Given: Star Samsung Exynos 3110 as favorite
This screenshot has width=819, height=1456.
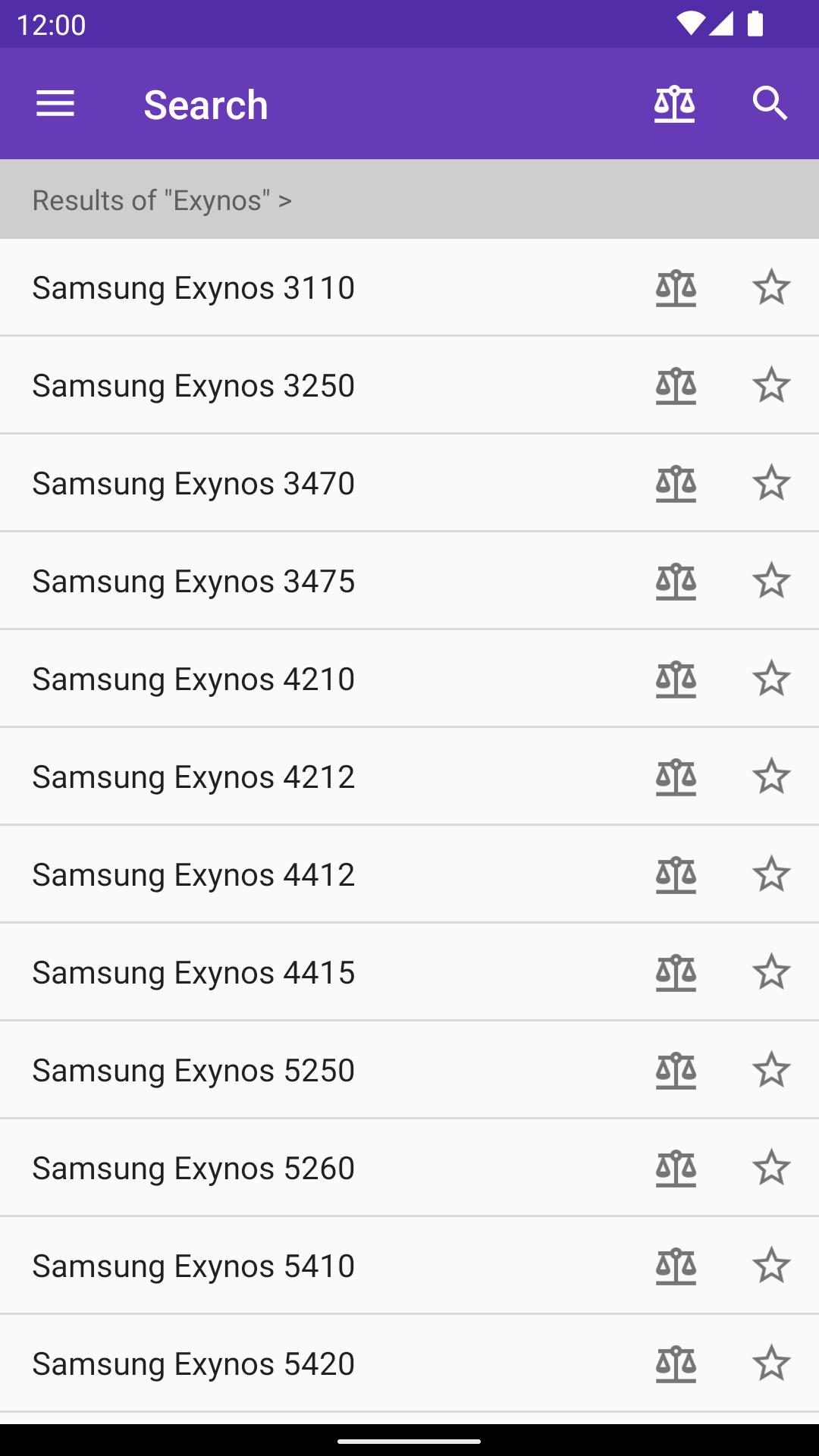Looking at the screenshot, I should click(771, 287).
